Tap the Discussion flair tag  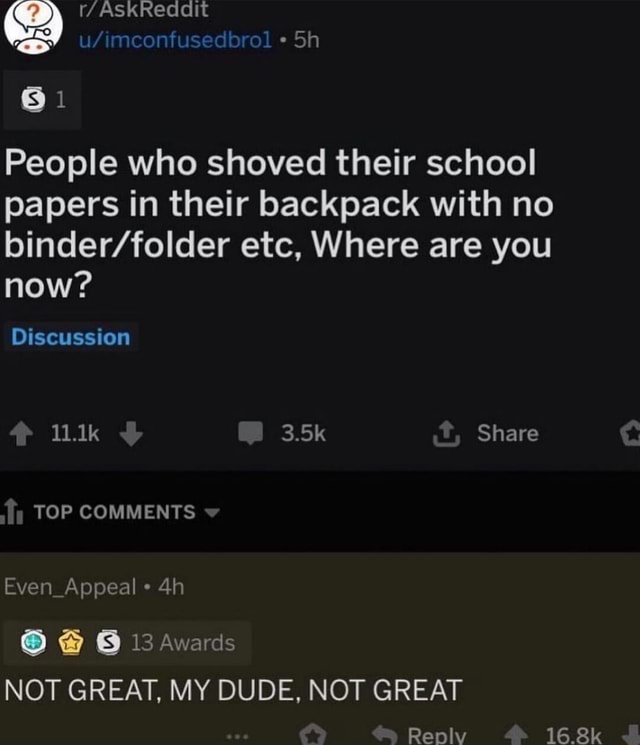click(x=71, y=337)
